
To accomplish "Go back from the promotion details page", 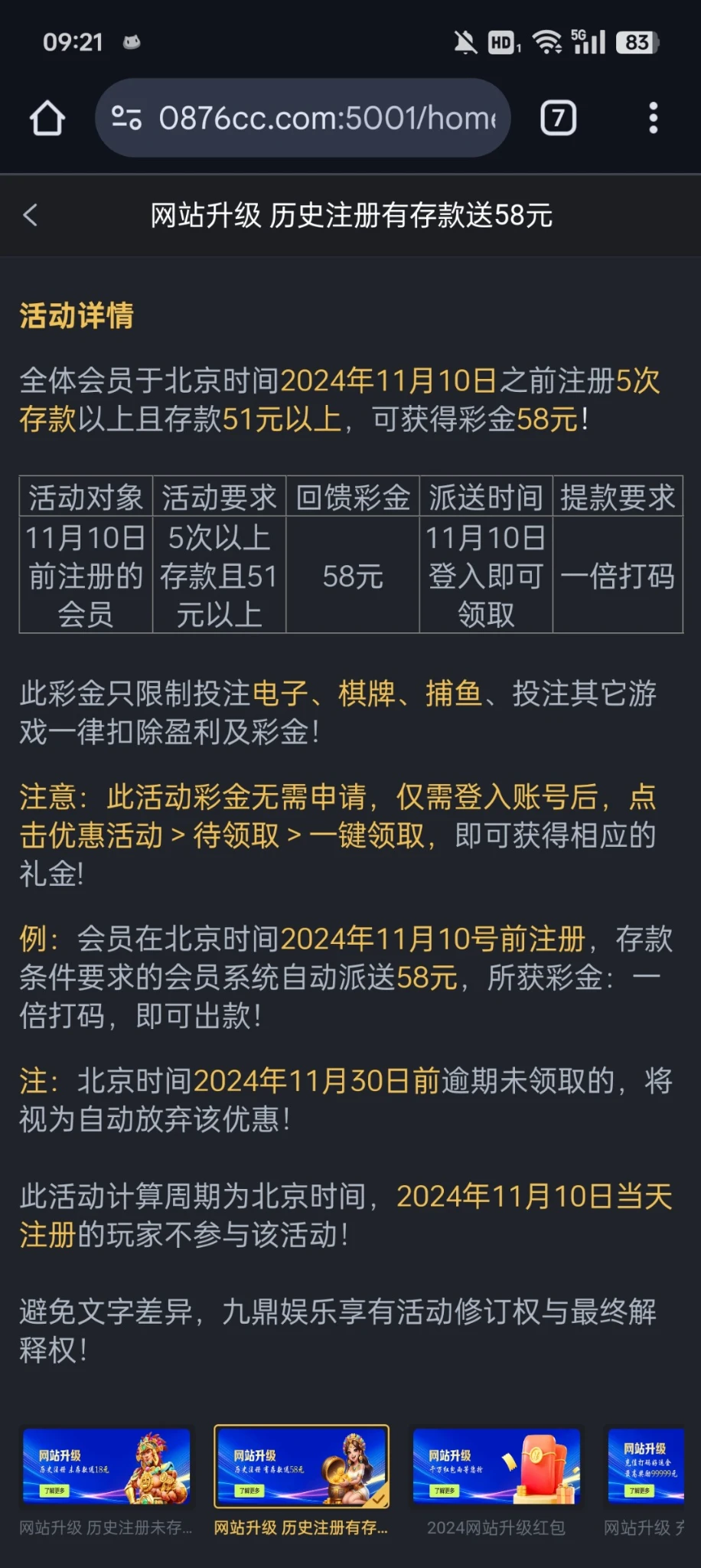I will tap(31, 215).
